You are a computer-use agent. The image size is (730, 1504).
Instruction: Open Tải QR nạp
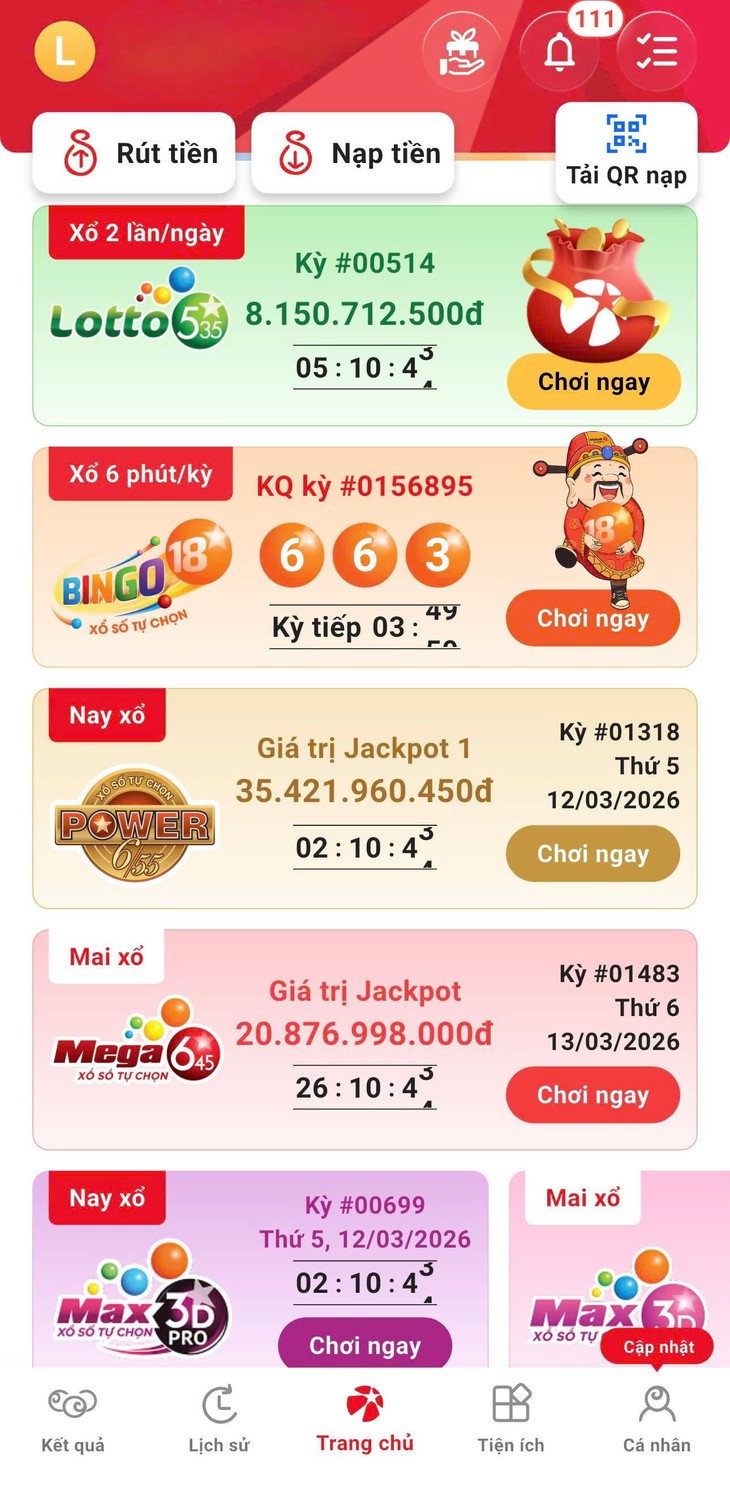626,153
